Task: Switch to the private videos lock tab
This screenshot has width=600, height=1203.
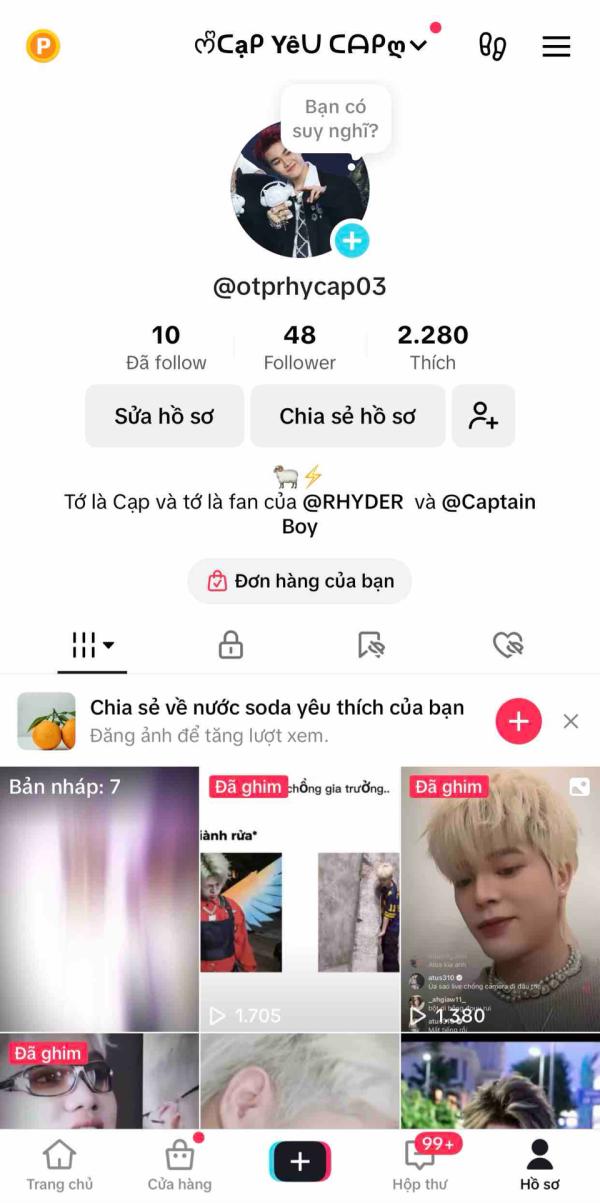Action: point(230,645)
